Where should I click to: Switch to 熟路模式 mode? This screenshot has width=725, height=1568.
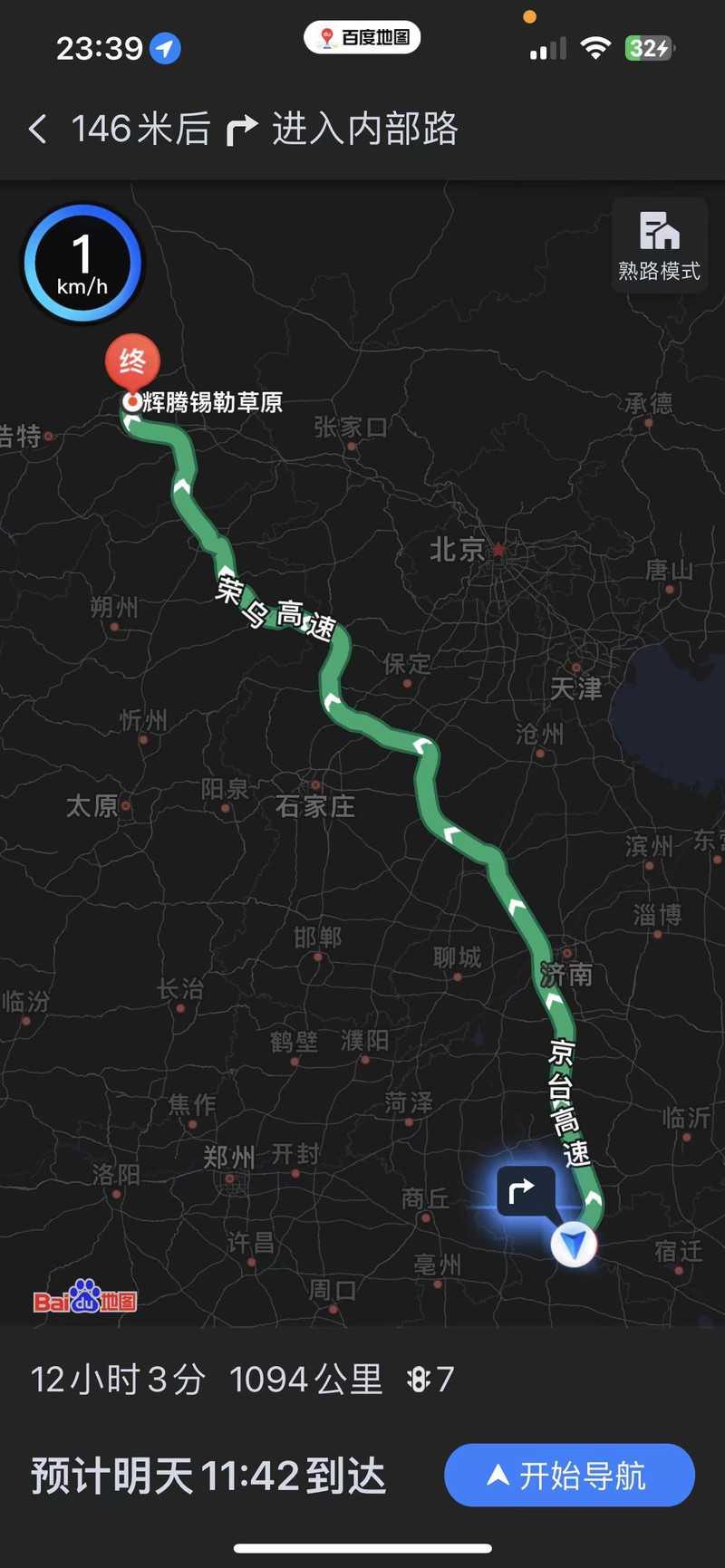[x=659, y=245]
